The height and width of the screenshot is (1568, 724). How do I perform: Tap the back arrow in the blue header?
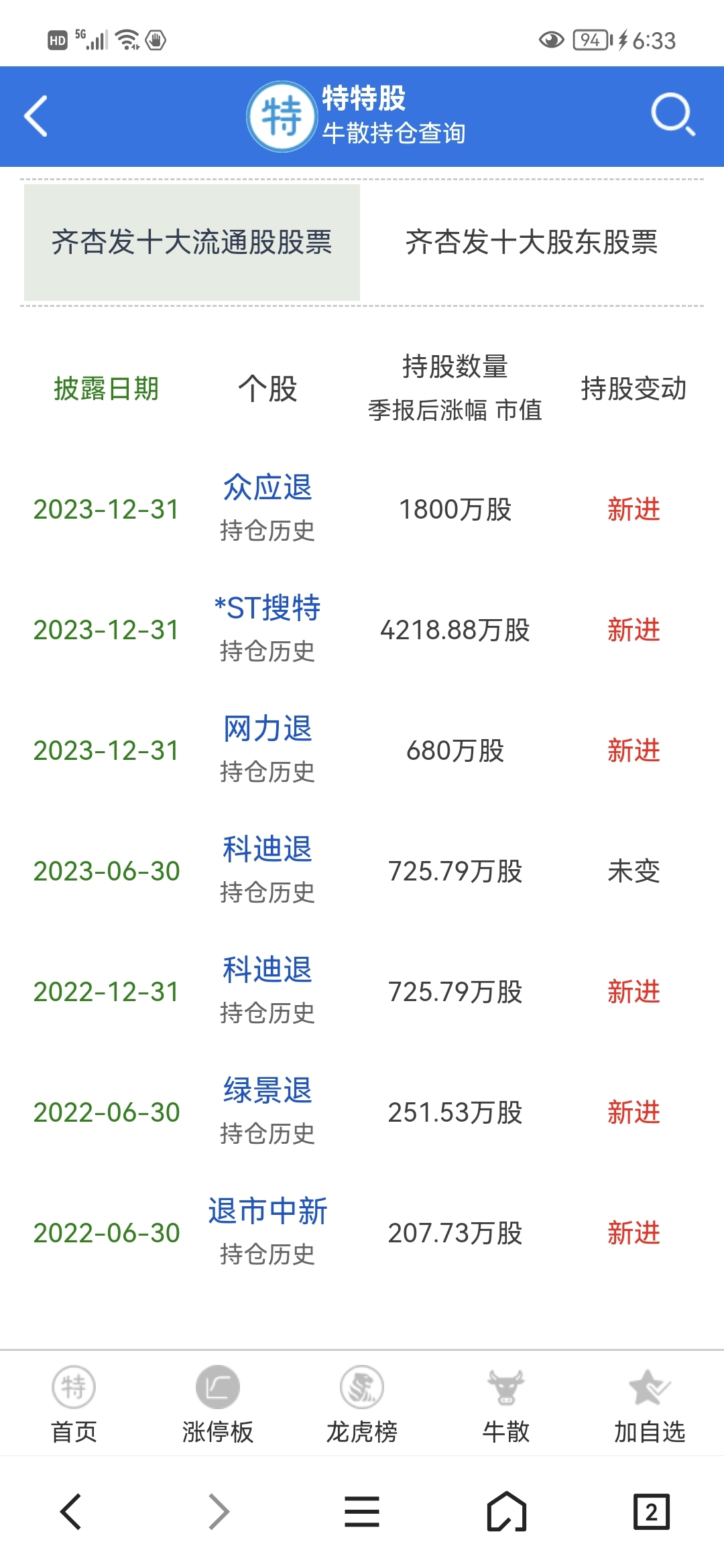(36, 116)
